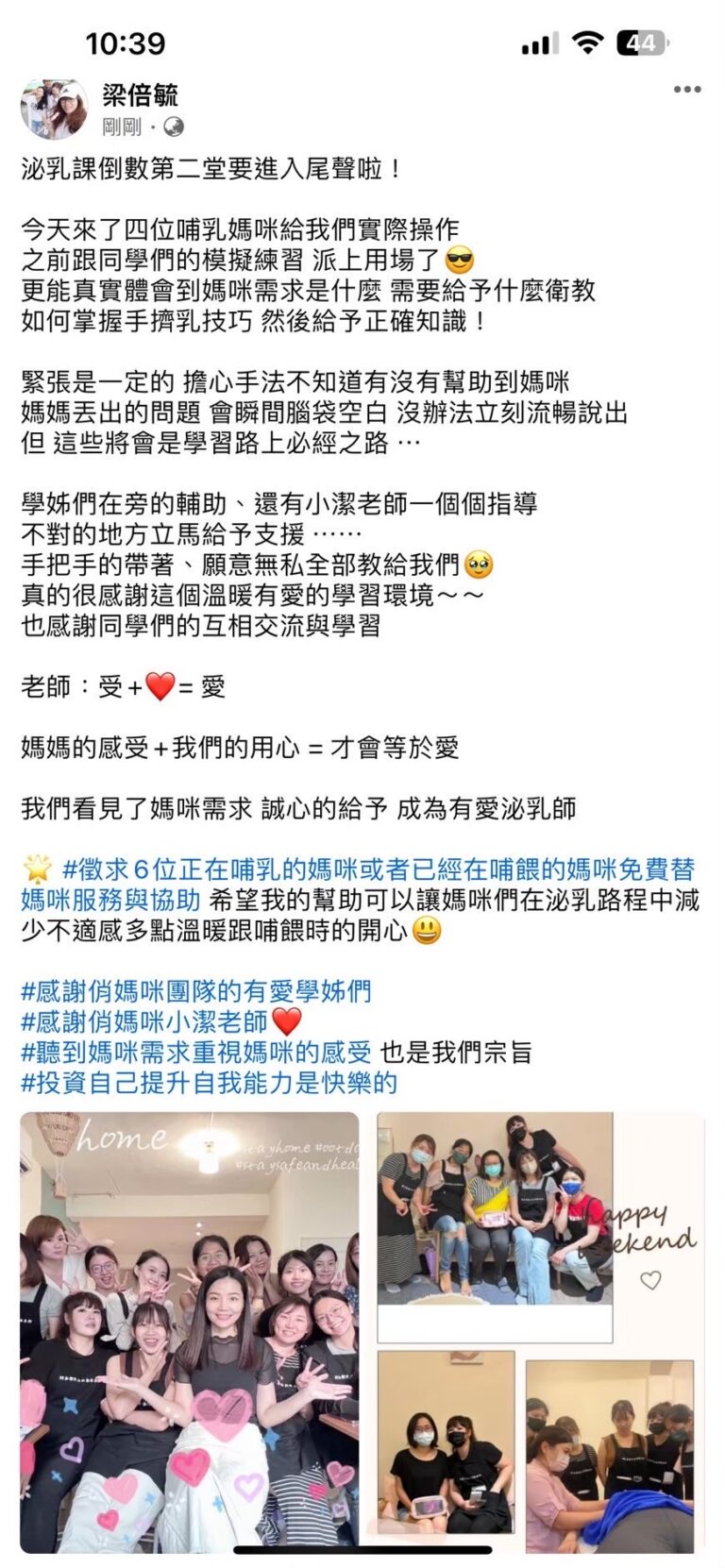Open 梁倍毓's profile picture

pyautogui.click(x=54, y=109)
